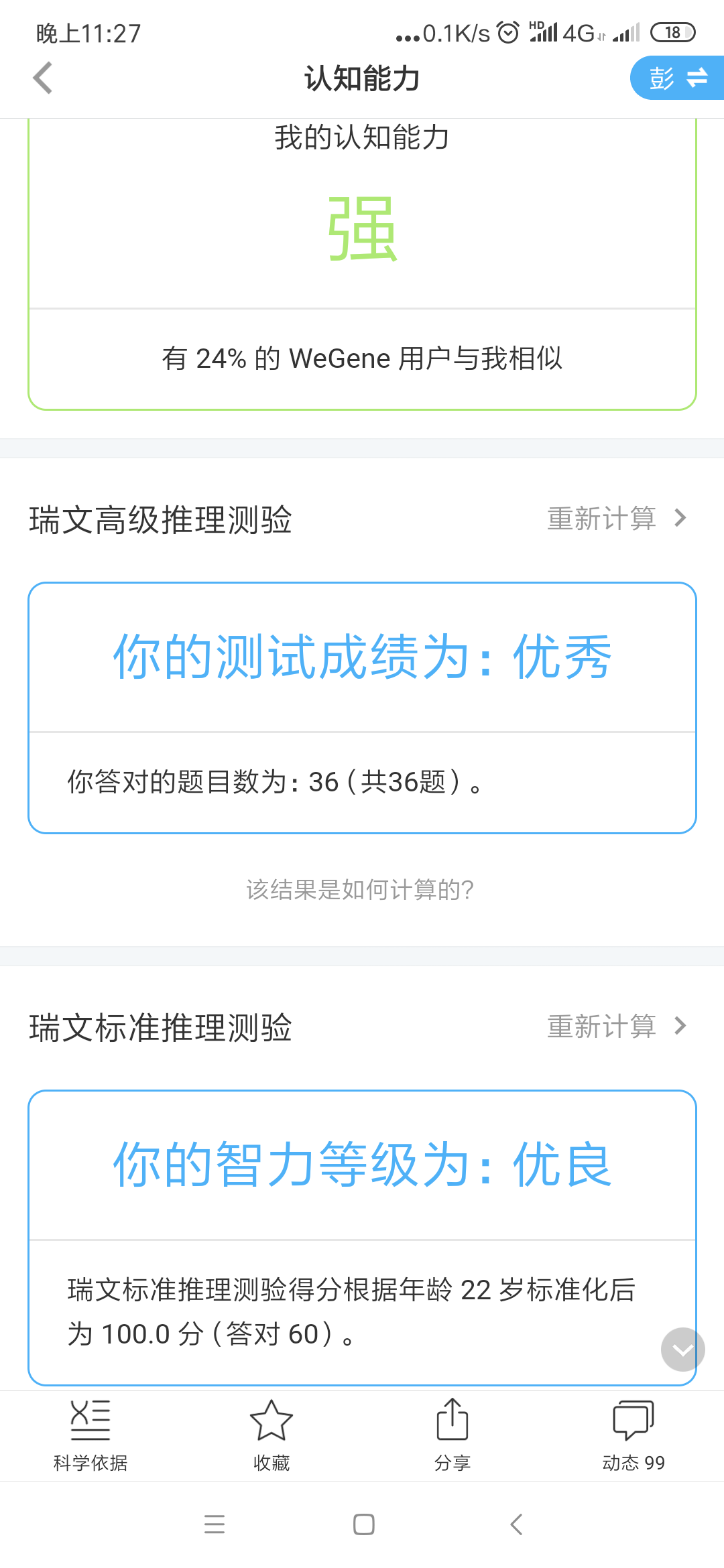Recalculate the 瑞文标准推理测验 result
724x1568 pixels.
pyautogui.click(x=617, y=1027)
